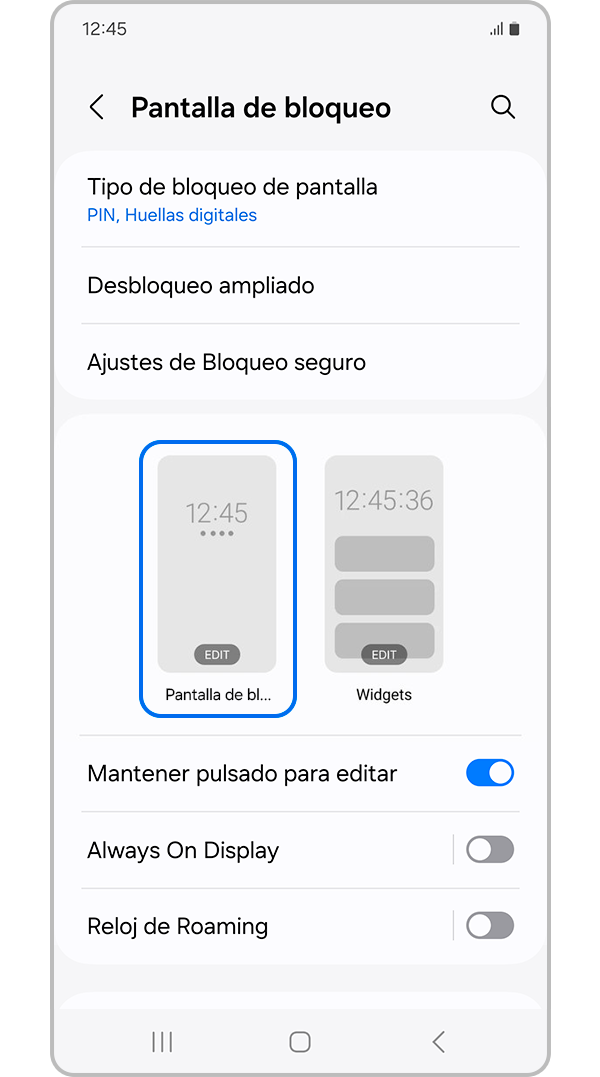The height and width of the screenshot is (1077, 600).
Task: Open the search magnifier icon
Action: click(503, 107)
